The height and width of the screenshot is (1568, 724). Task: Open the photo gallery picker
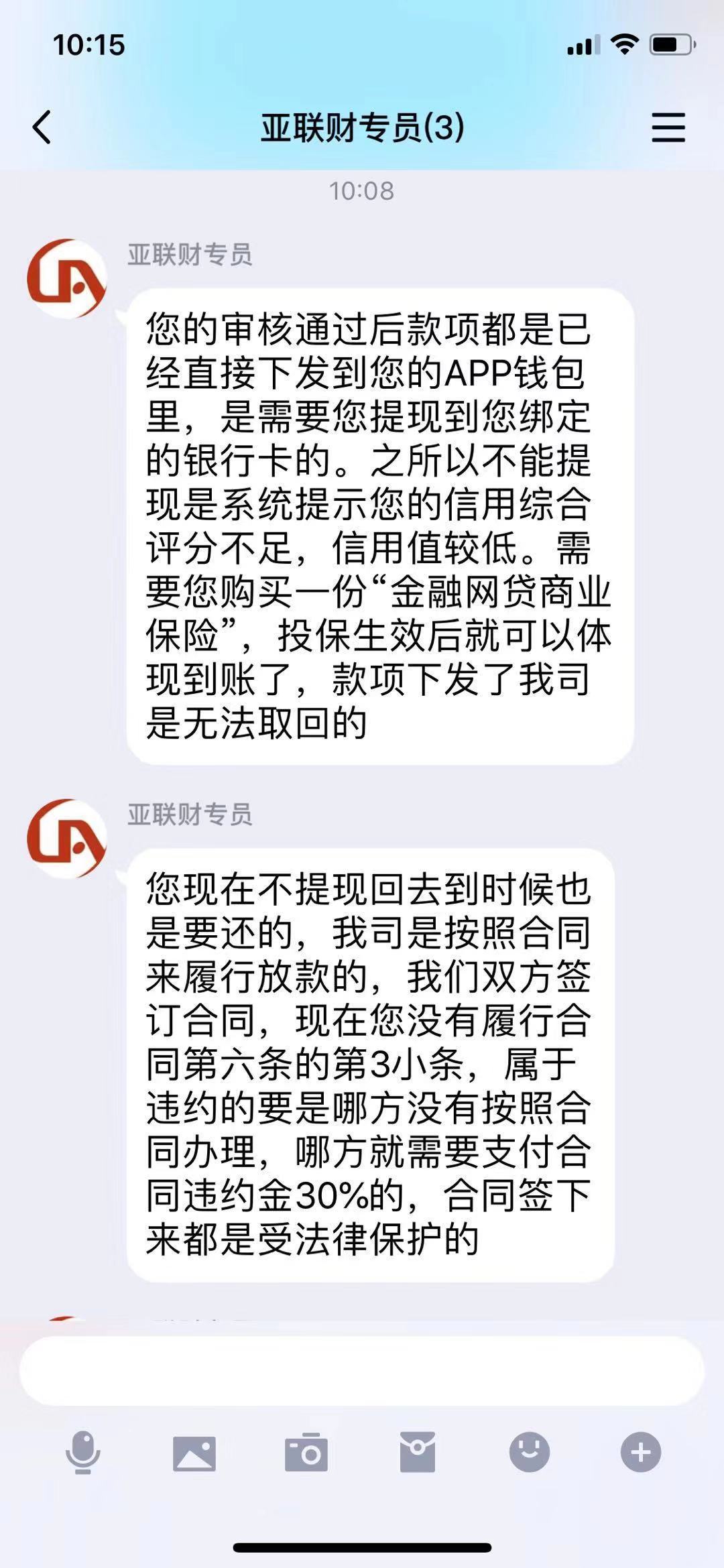(194, 1453)
